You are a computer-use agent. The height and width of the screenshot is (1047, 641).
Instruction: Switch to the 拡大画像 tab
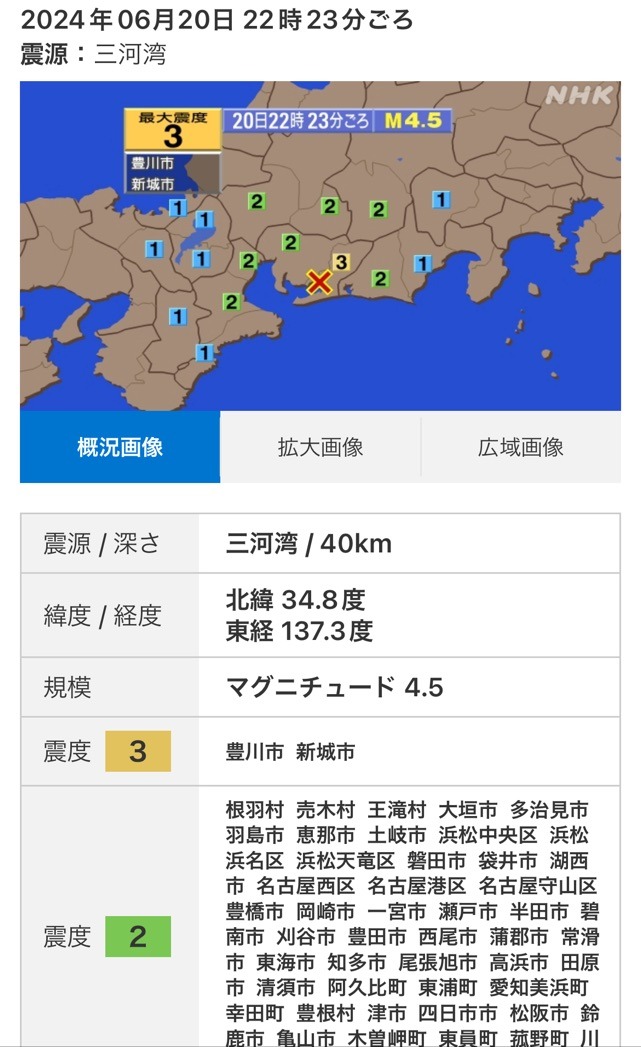click(x=320, y=447)
